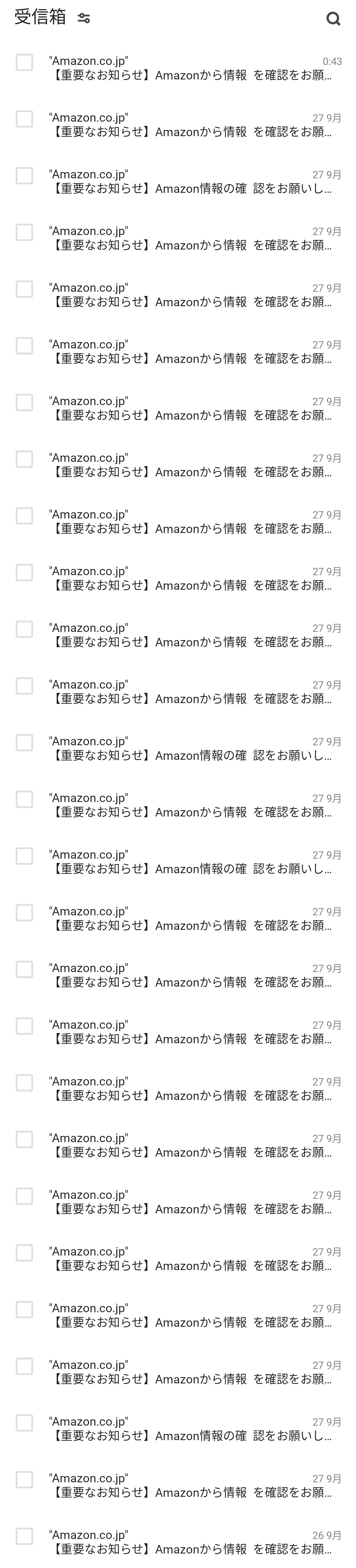
Task: Open the inbox search
Action: click(333, 19)
